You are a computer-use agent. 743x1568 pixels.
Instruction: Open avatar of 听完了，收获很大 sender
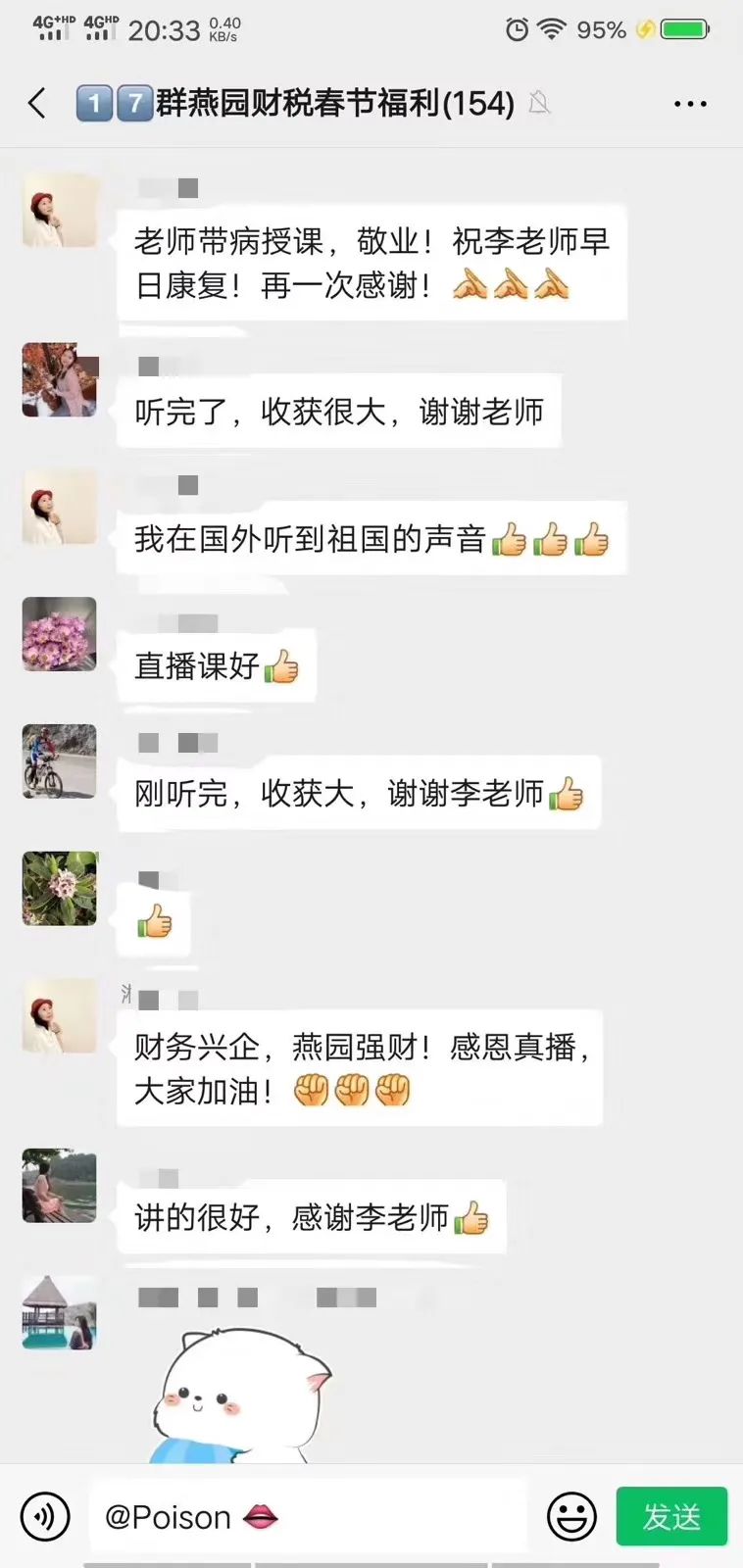pyautogui.click(x=60, y=380)
